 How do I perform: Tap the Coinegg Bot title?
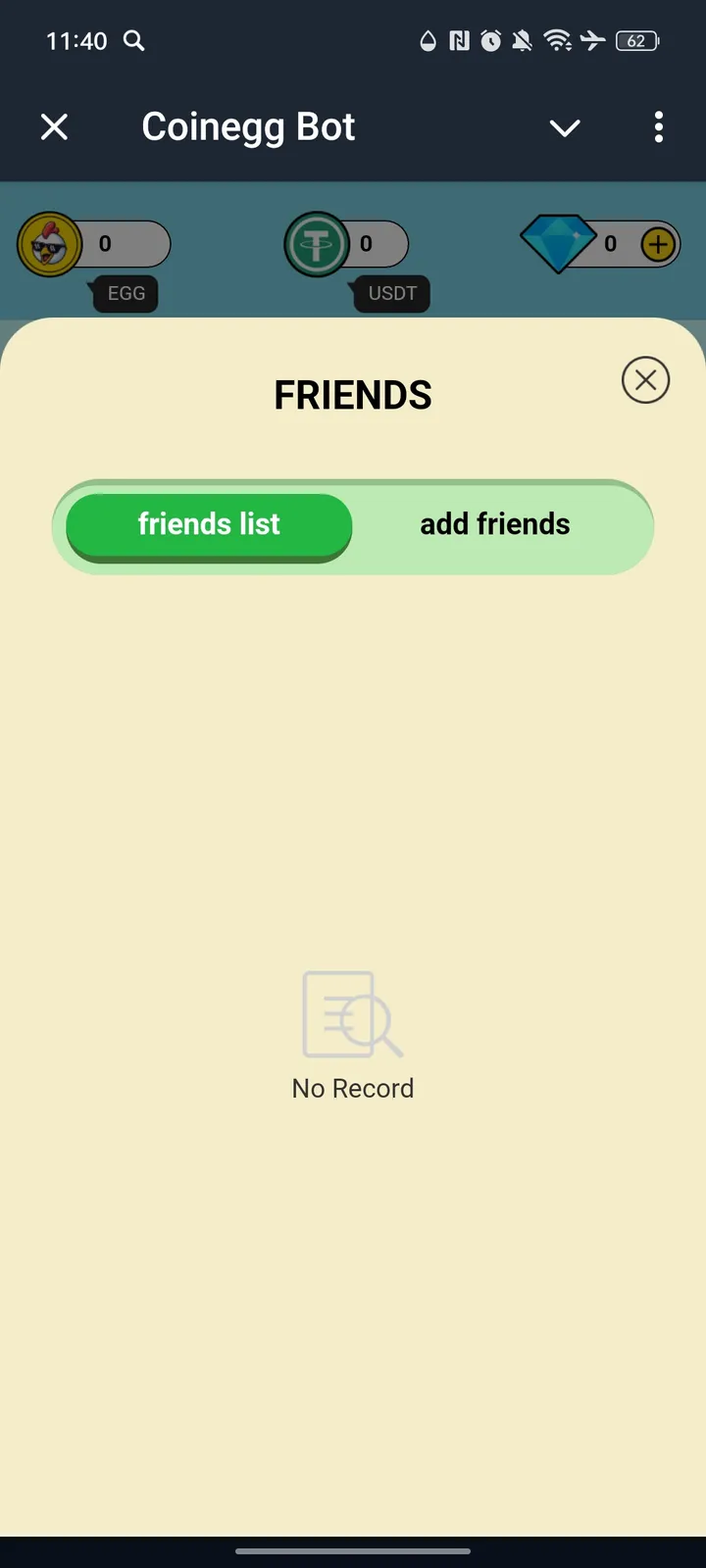[247, 126]
